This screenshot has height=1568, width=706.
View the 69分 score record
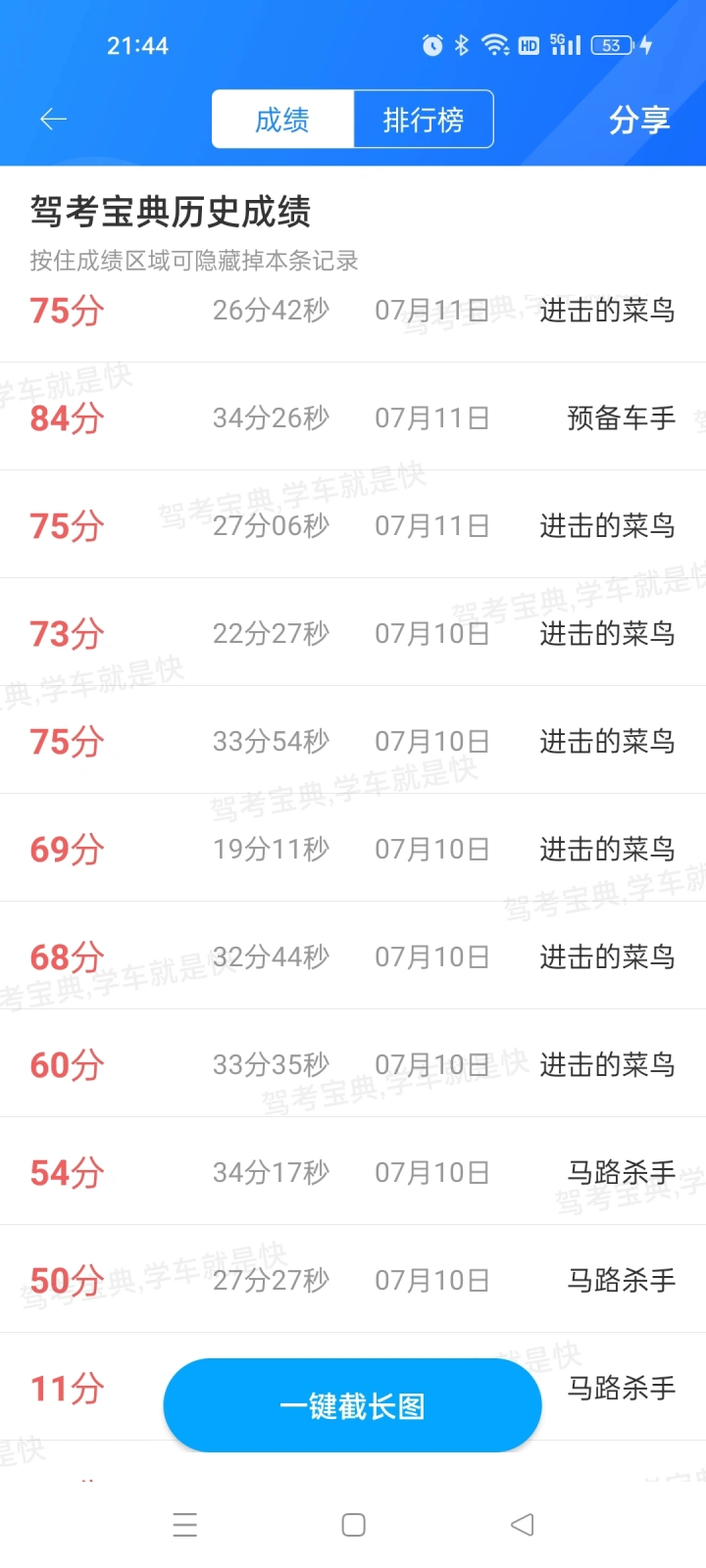(353, 850)
